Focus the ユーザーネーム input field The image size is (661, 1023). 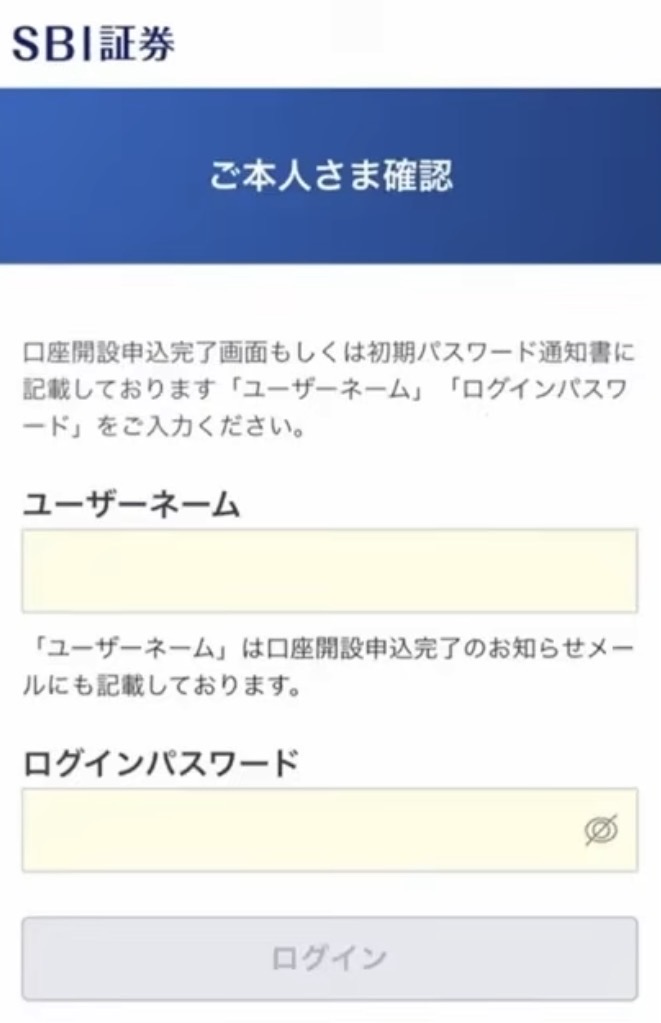click(329, 570)
